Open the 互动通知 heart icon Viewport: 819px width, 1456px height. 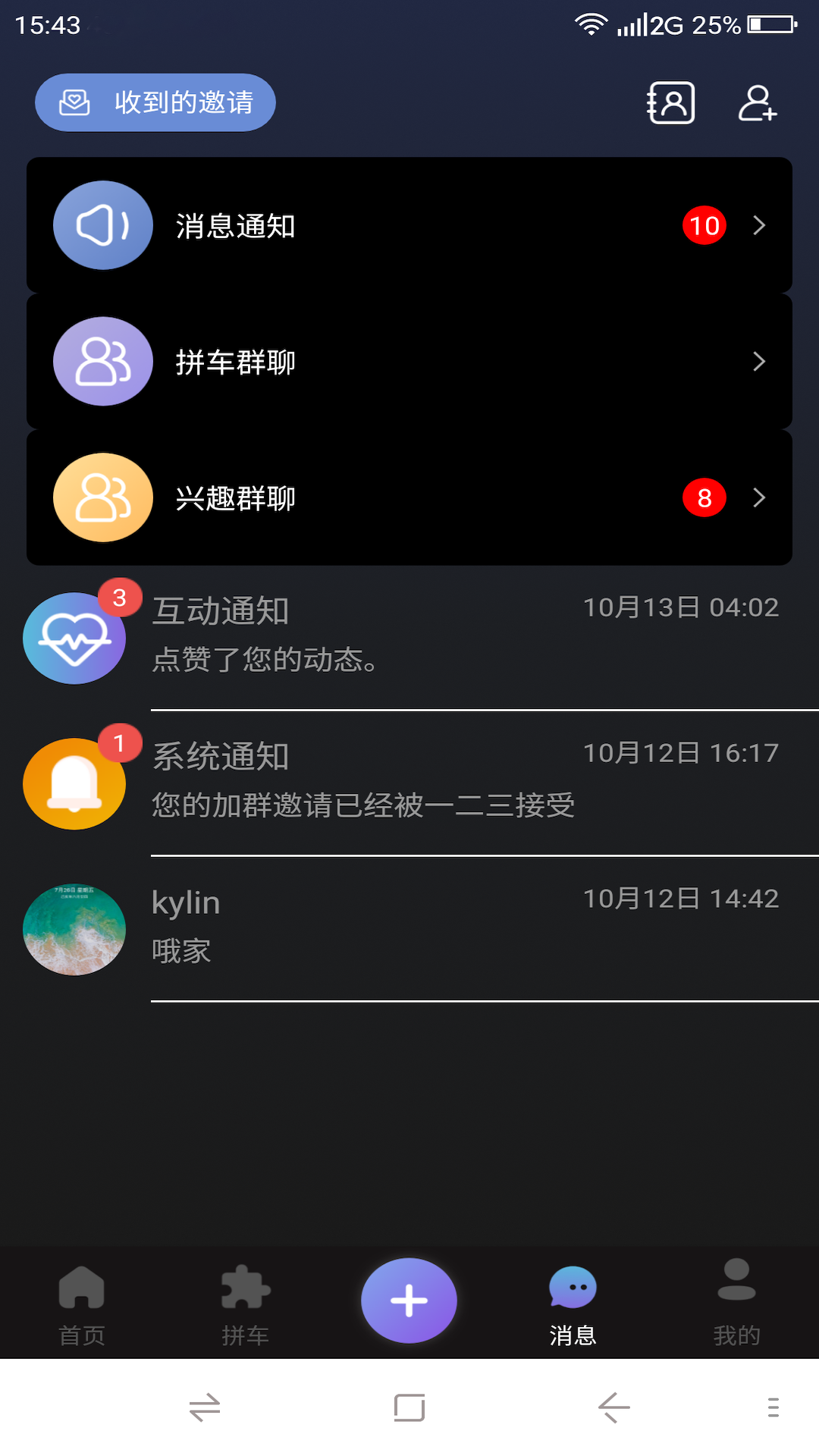tap(74, 638)
